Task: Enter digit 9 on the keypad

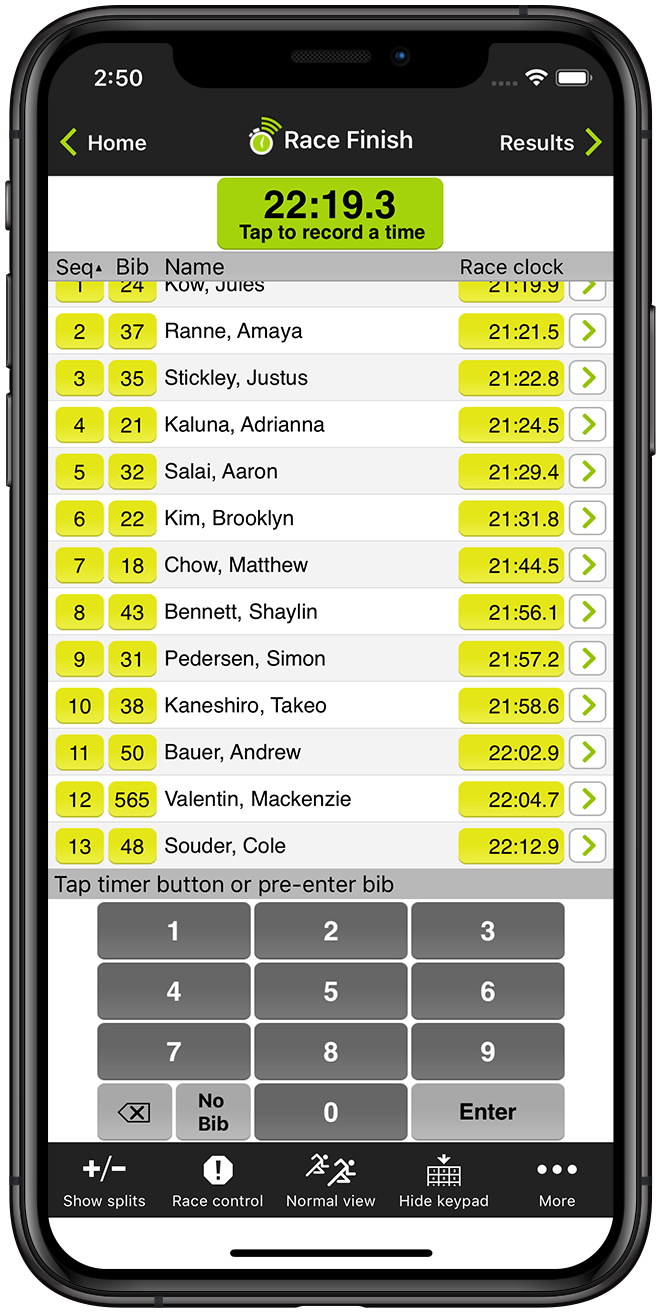Action: tap(487, 1051)
